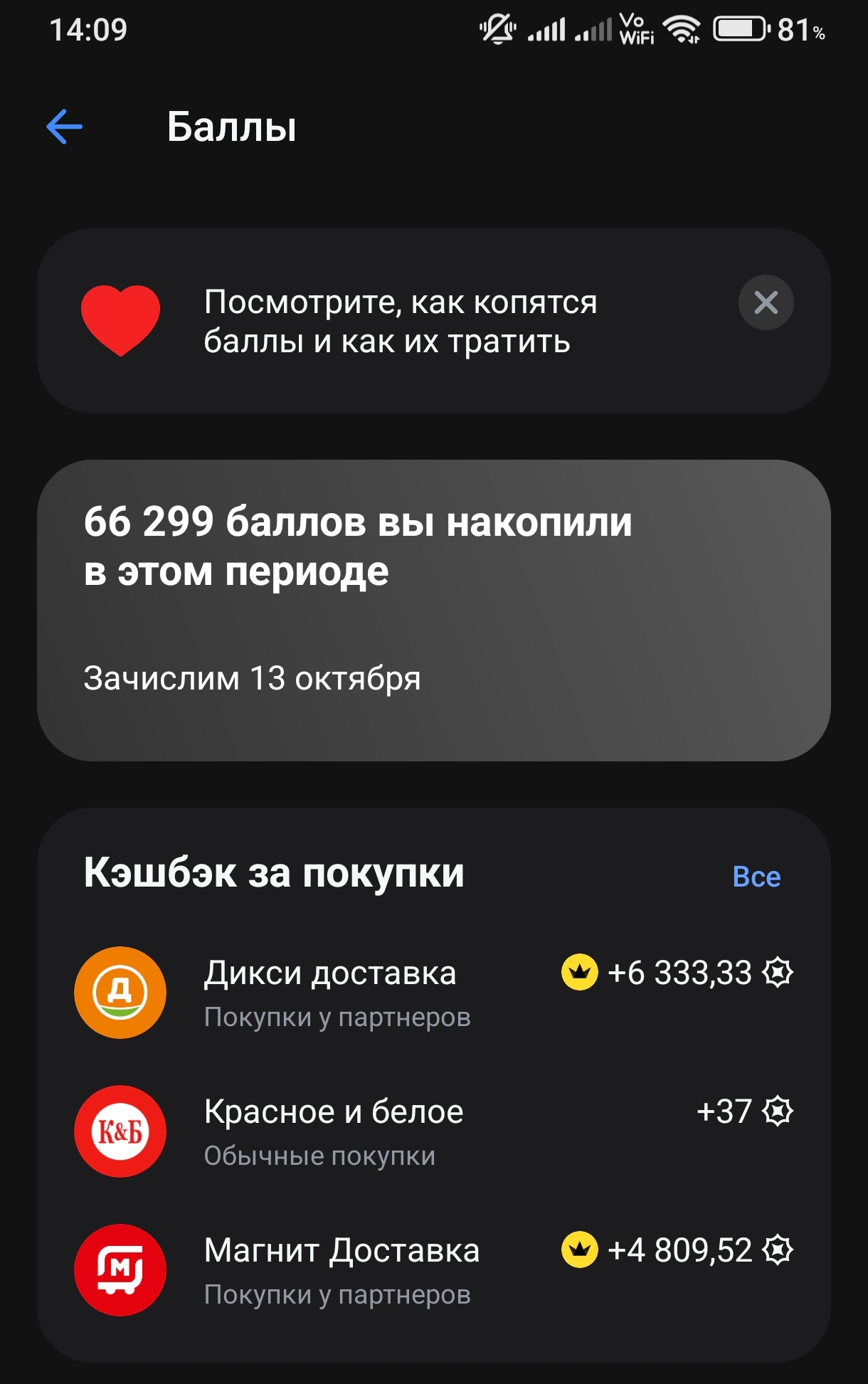Open the 66 299 accumulated points card
Image resolution: width=868 pixels, height=1384 pixels.
coord(433,610)
